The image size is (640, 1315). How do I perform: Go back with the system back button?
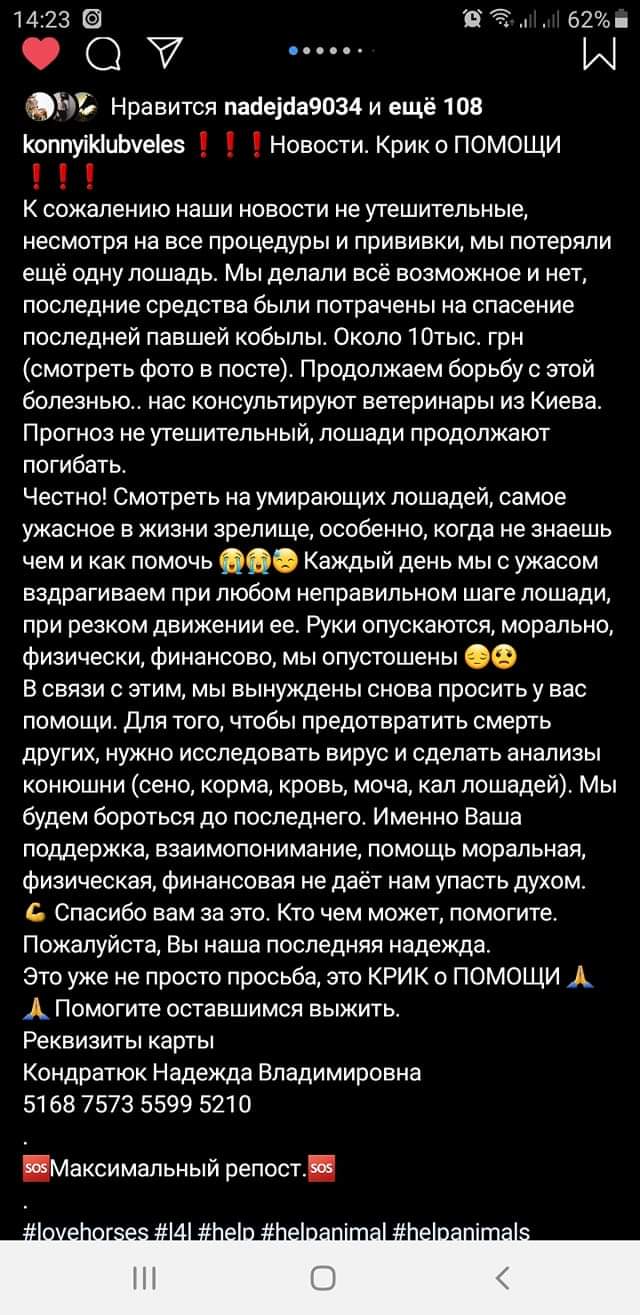(x=502, y=1277)
